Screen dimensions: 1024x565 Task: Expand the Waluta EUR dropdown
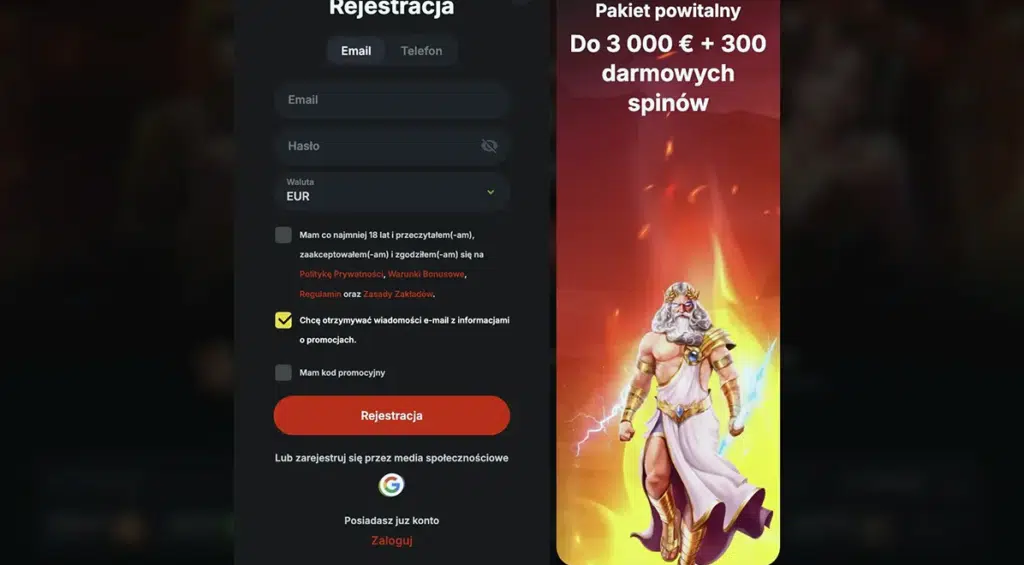tap(391, 191)
